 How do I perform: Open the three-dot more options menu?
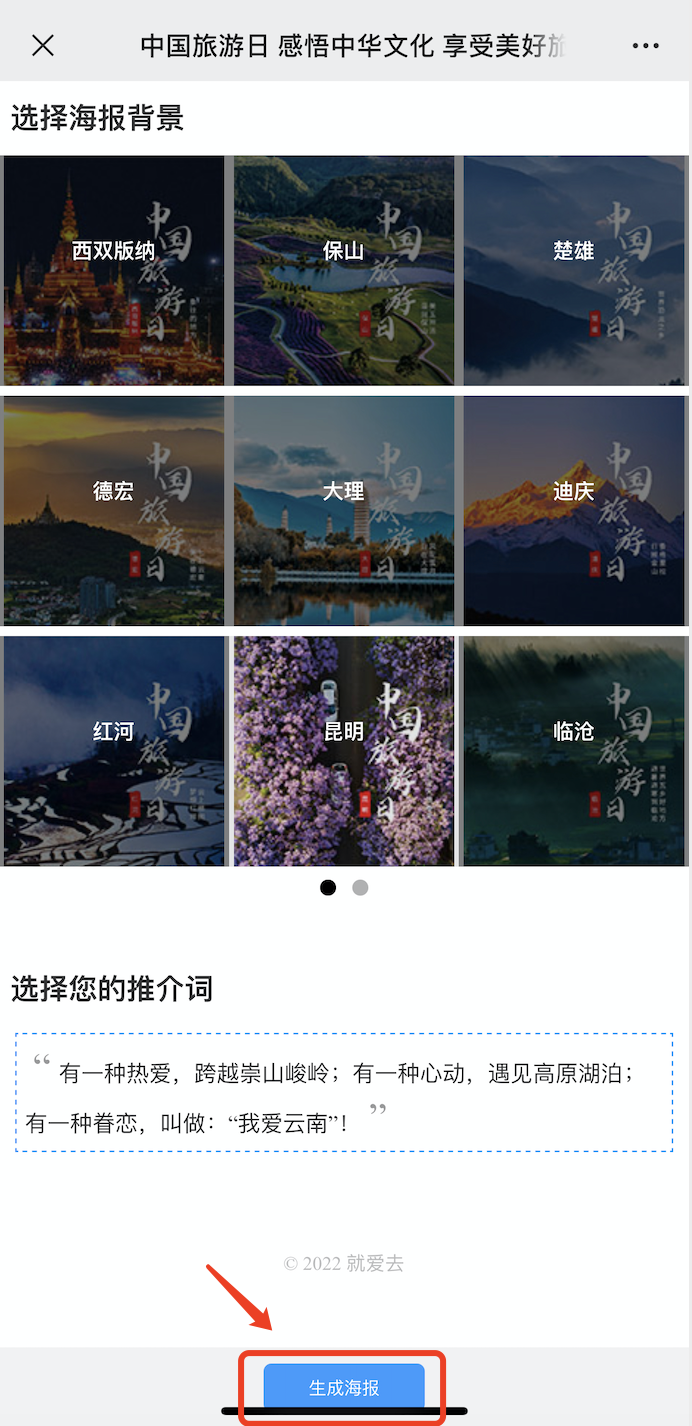coord(646,46)
